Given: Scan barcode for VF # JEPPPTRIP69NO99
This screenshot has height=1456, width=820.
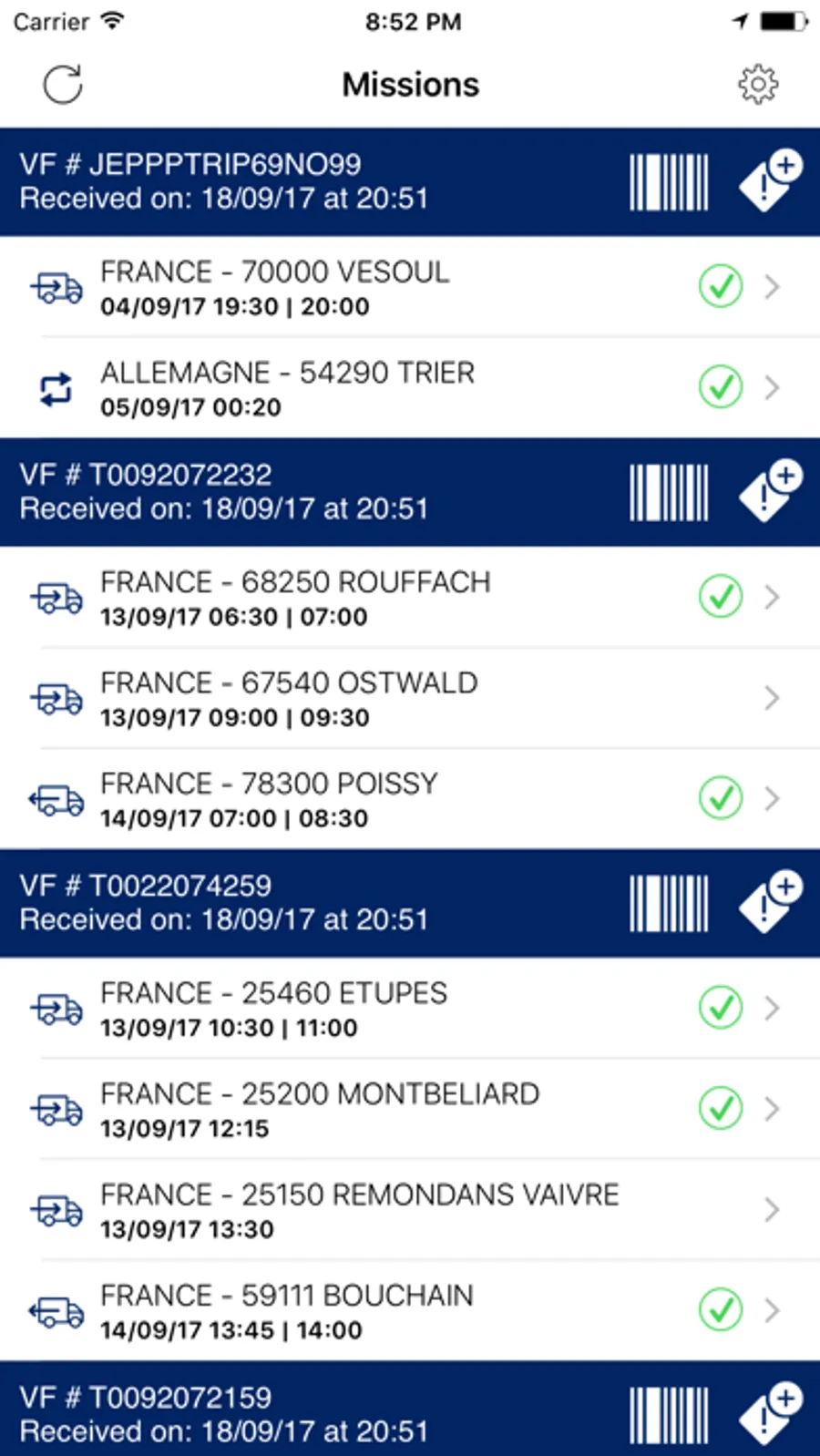Looking at the screenshot, I should 669,182.
